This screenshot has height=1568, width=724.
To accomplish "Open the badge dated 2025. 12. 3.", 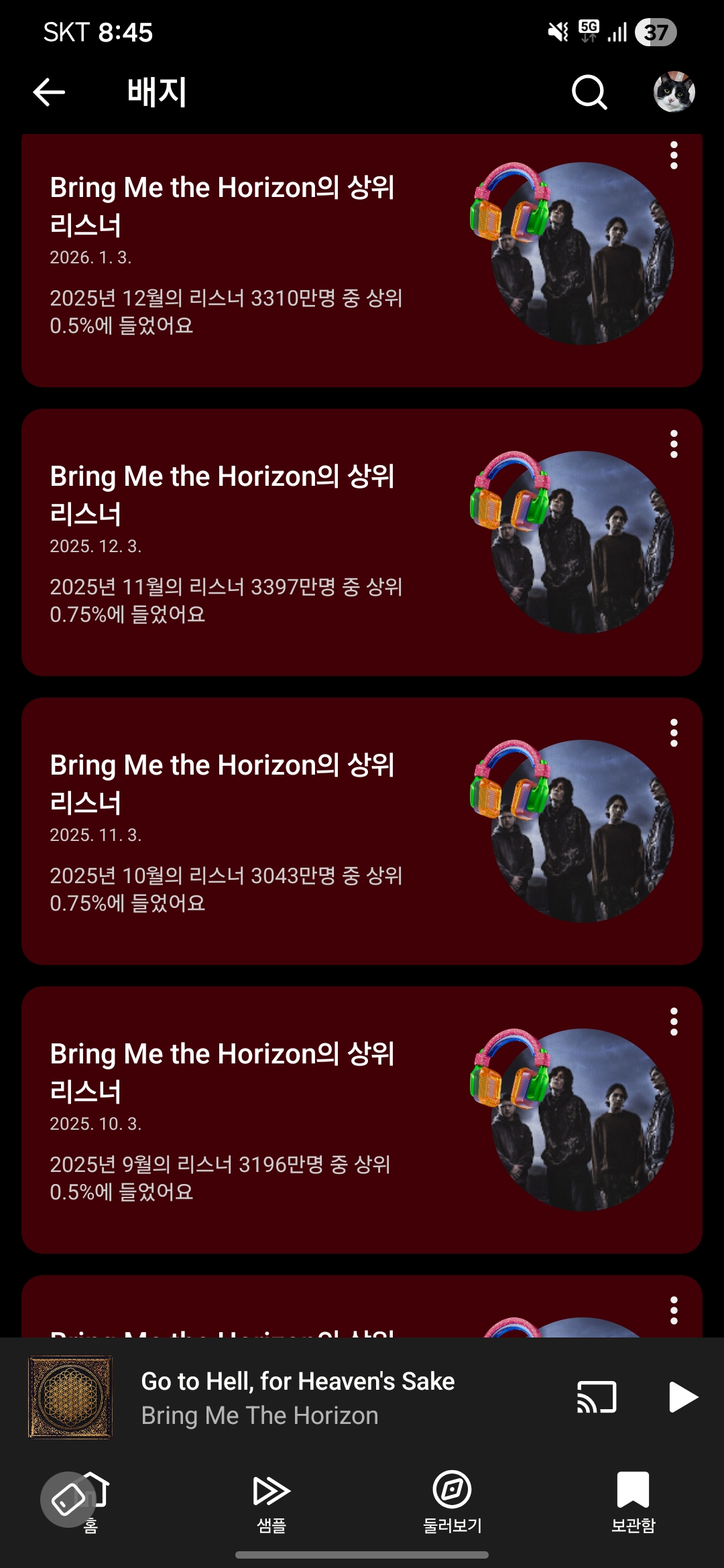I will (x=268, y=543).
